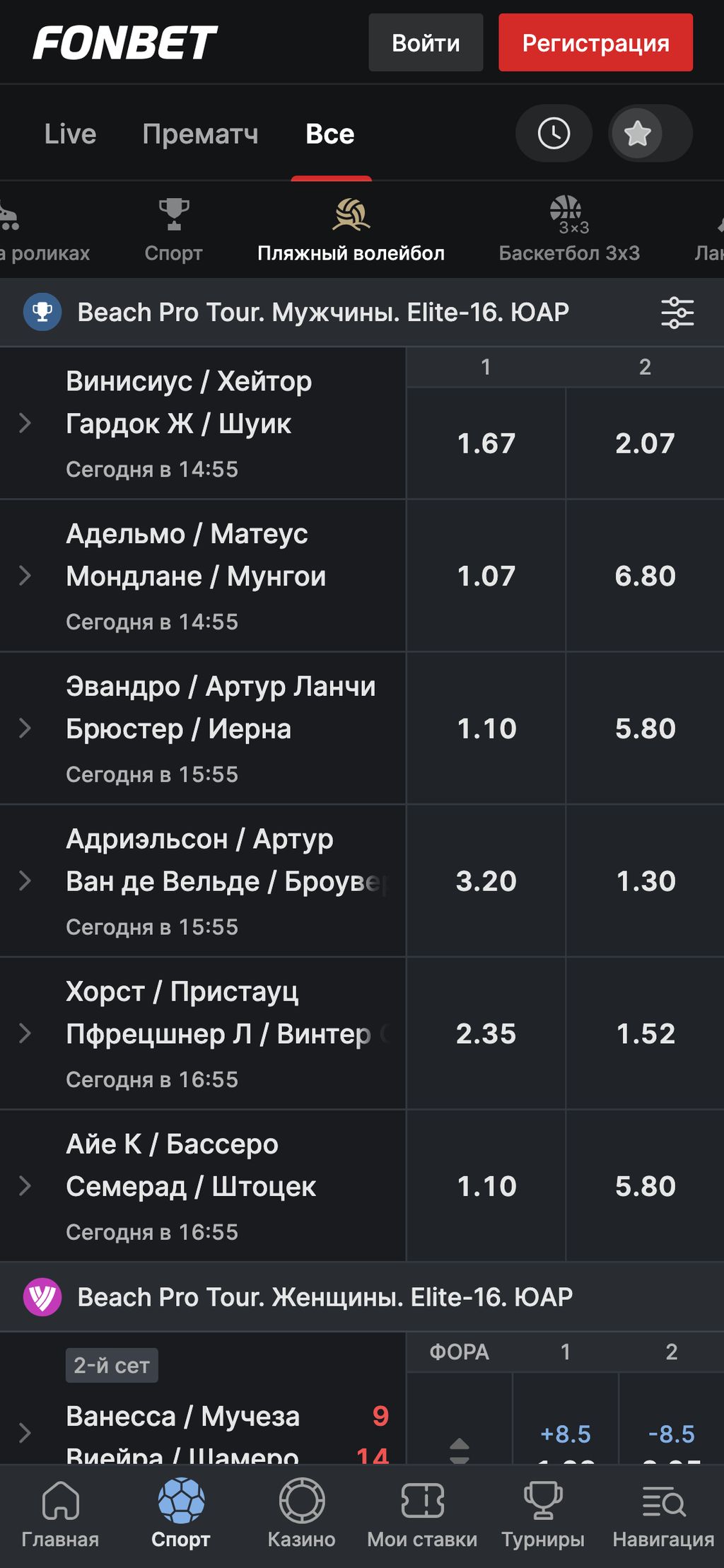This screenshot has width=724, height=1568.
Task: Open favorites via star icon
Action: (640, 133)
